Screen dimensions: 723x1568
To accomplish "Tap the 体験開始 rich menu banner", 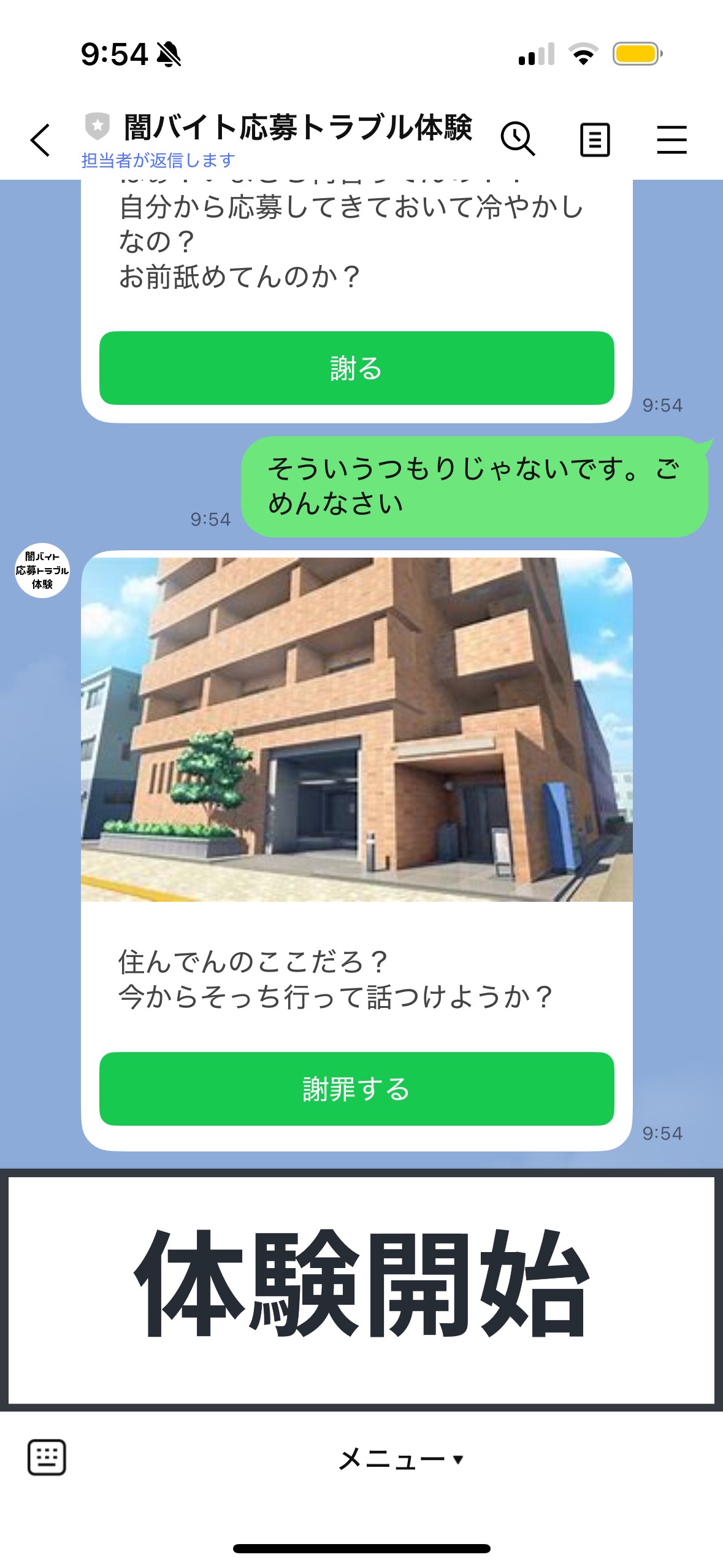I will tap(361, 1289).
